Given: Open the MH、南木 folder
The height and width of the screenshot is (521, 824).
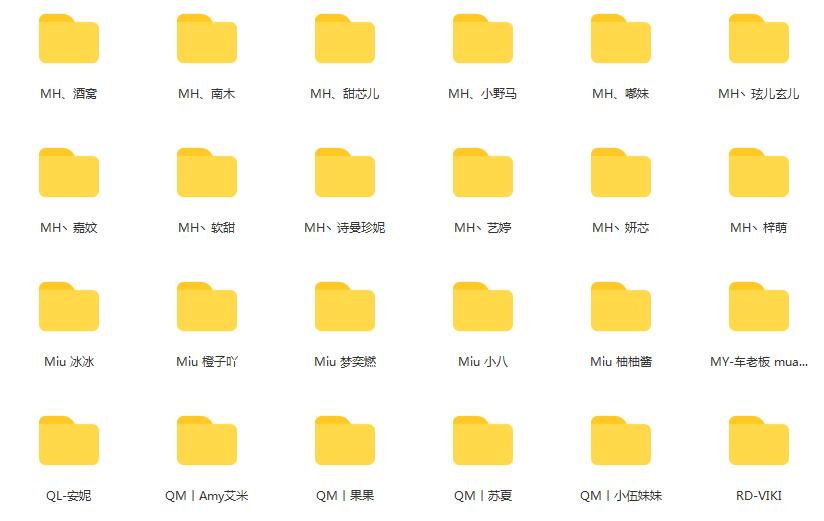Looking at the screenshot, I should coord(206,40).
